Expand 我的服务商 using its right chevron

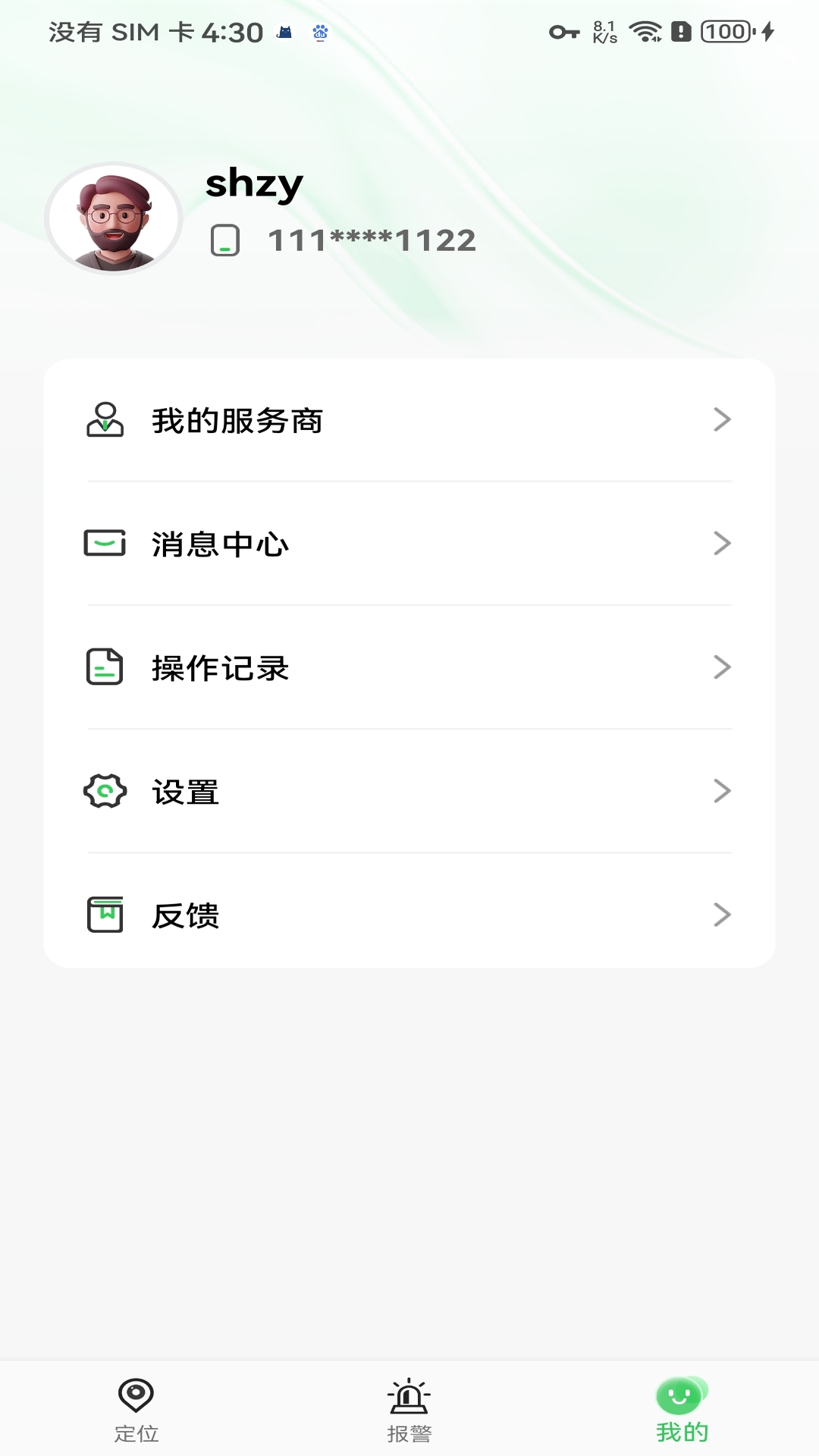click(723, 422)
